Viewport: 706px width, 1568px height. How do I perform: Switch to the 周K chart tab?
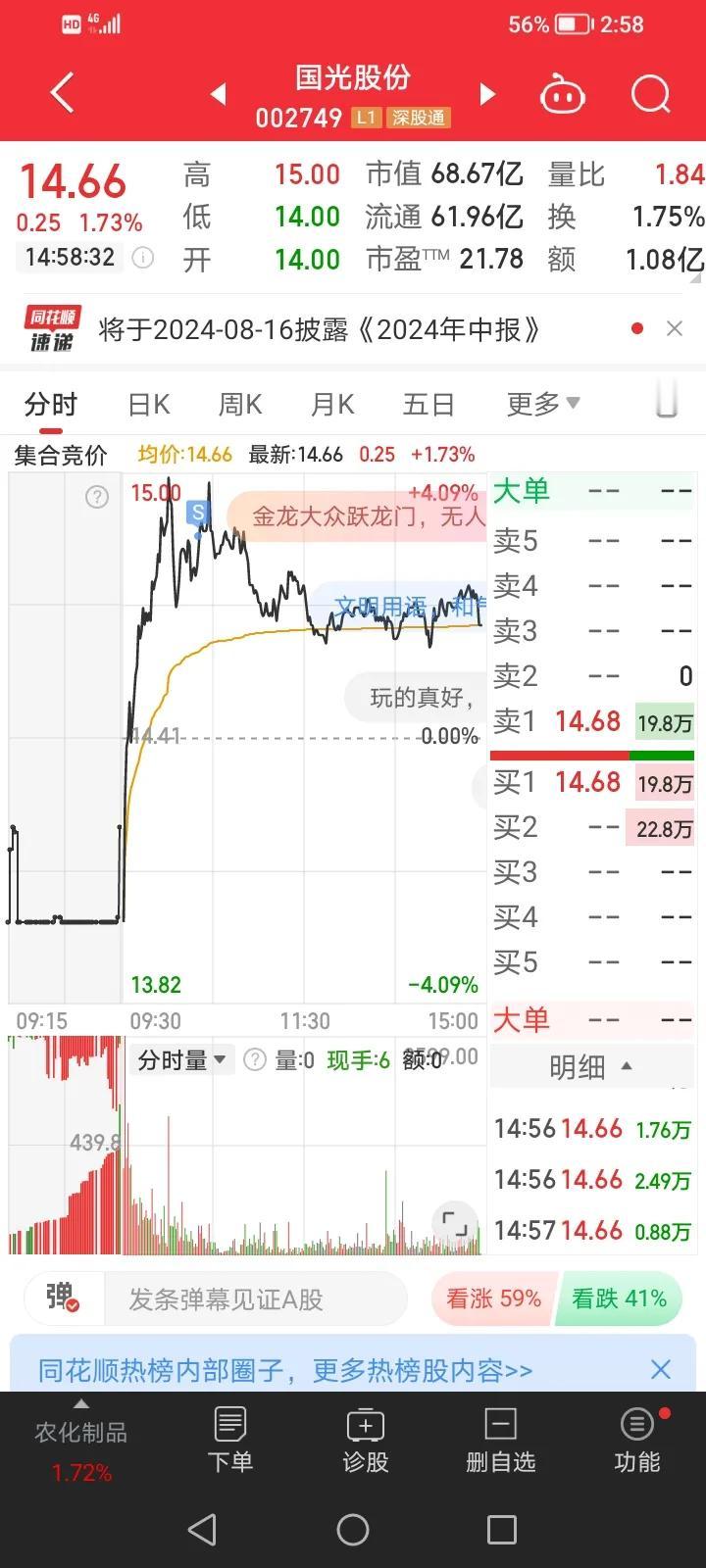240,404
